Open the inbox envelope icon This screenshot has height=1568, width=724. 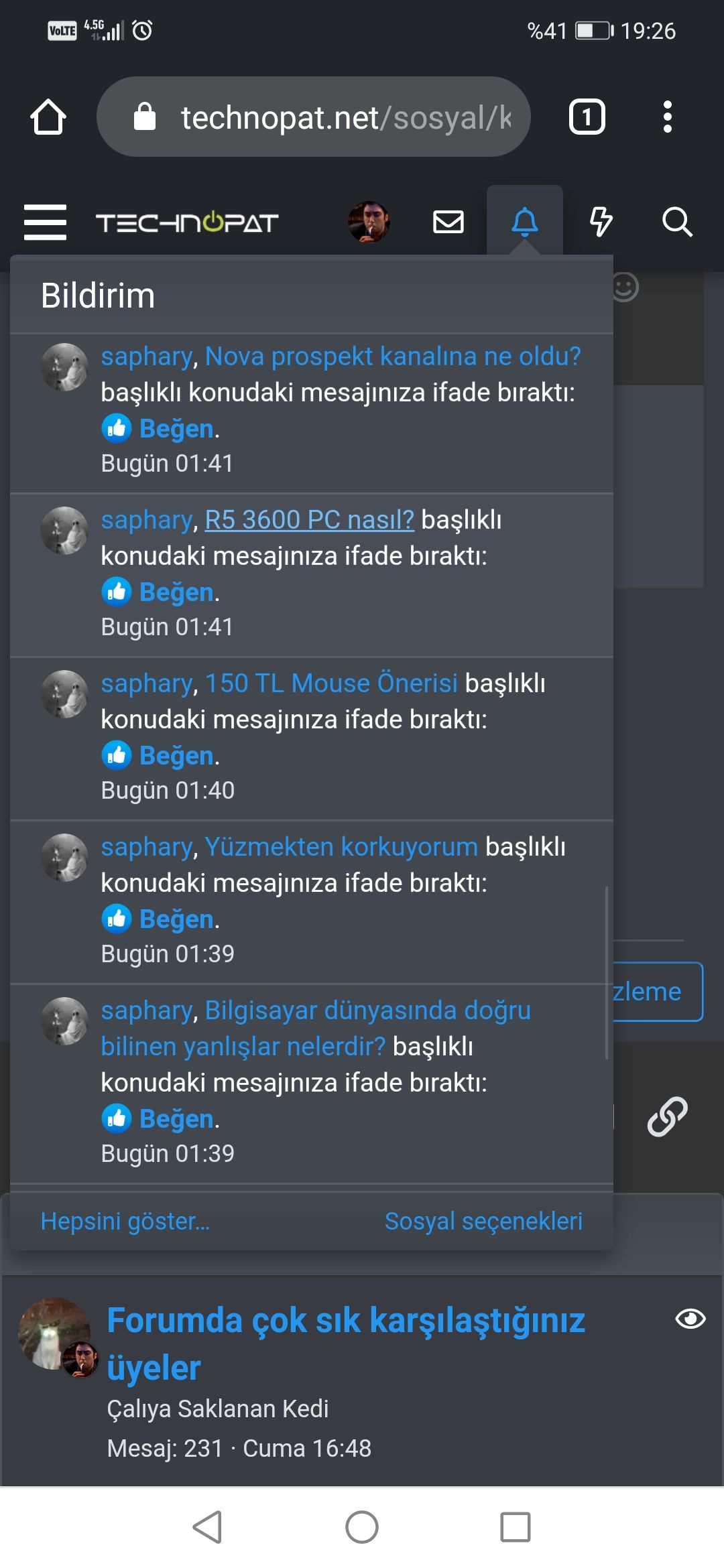tap(448, 222)
